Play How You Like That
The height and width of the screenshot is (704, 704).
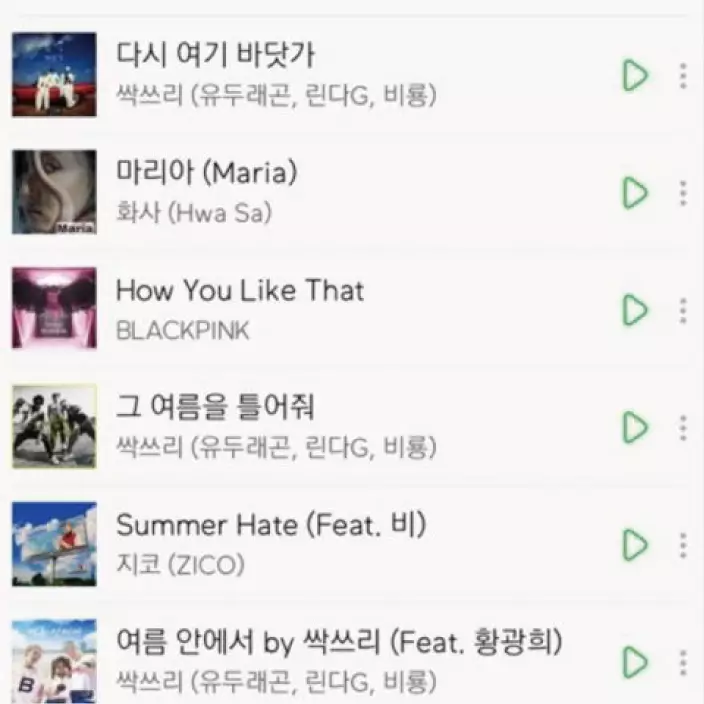pyautogui.click(x=634, y=310)
